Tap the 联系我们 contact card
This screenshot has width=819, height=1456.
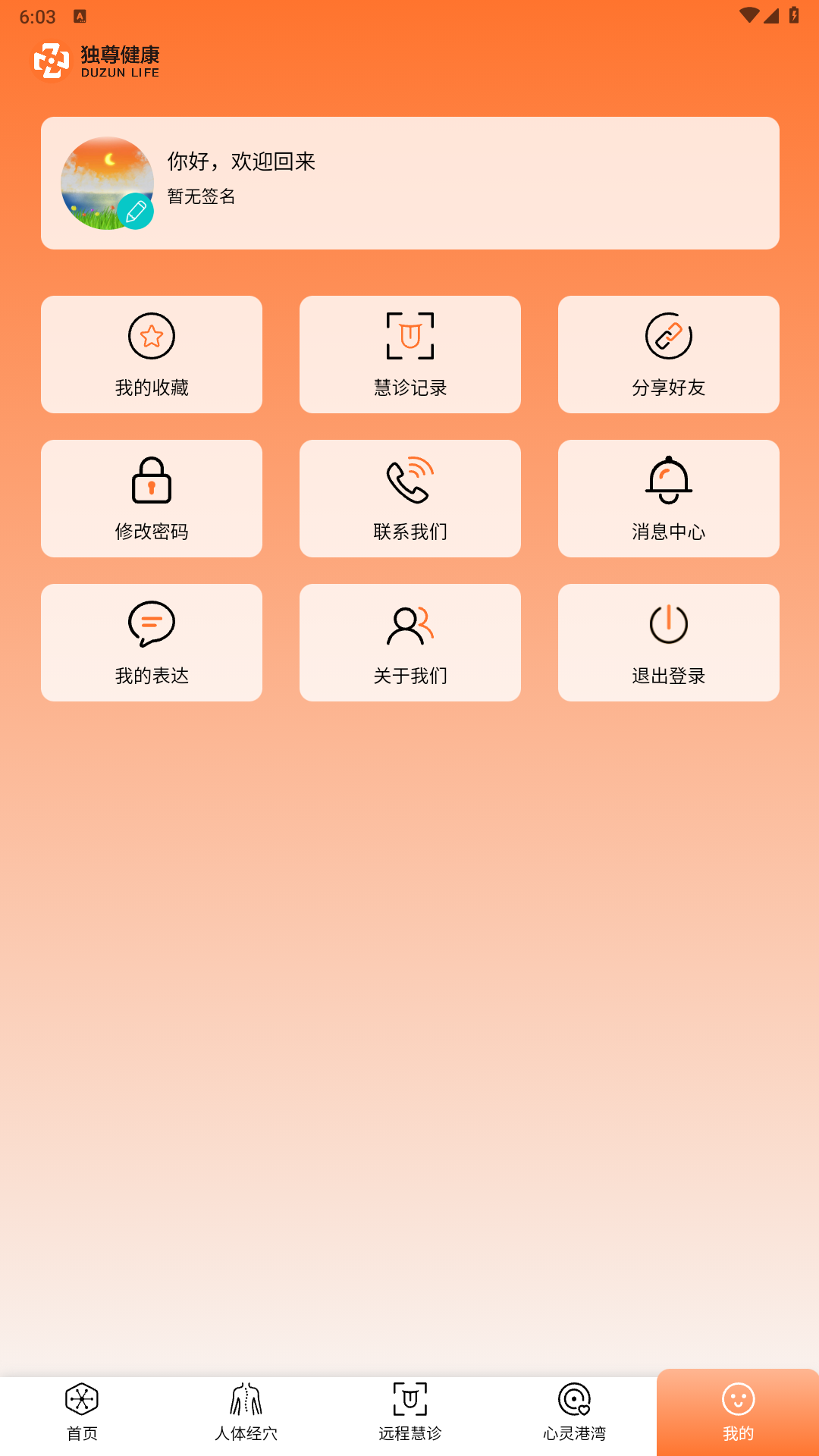click(x=410, y=498)
